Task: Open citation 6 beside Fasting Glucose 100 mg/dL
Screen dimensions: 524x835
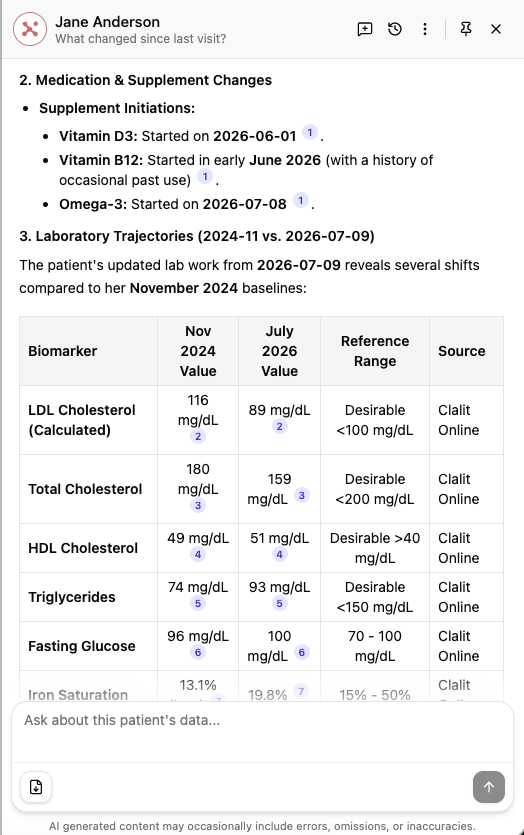Action: pyautogui.click(x=301, y=652)
